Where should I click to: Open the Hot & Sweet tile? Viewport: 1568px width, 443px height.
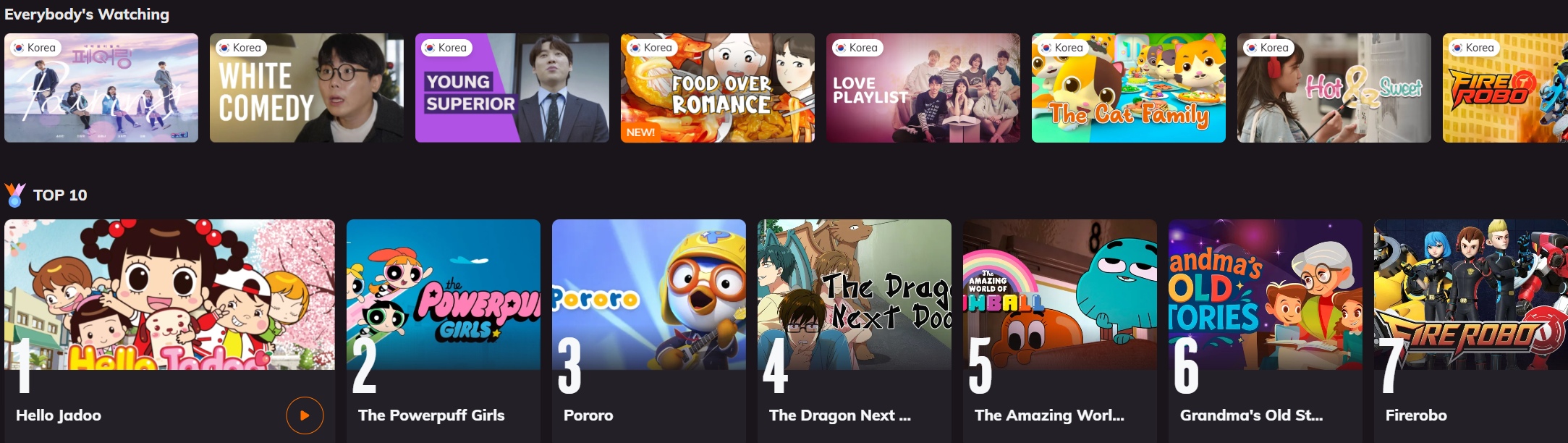click(x=1334, y=88)
